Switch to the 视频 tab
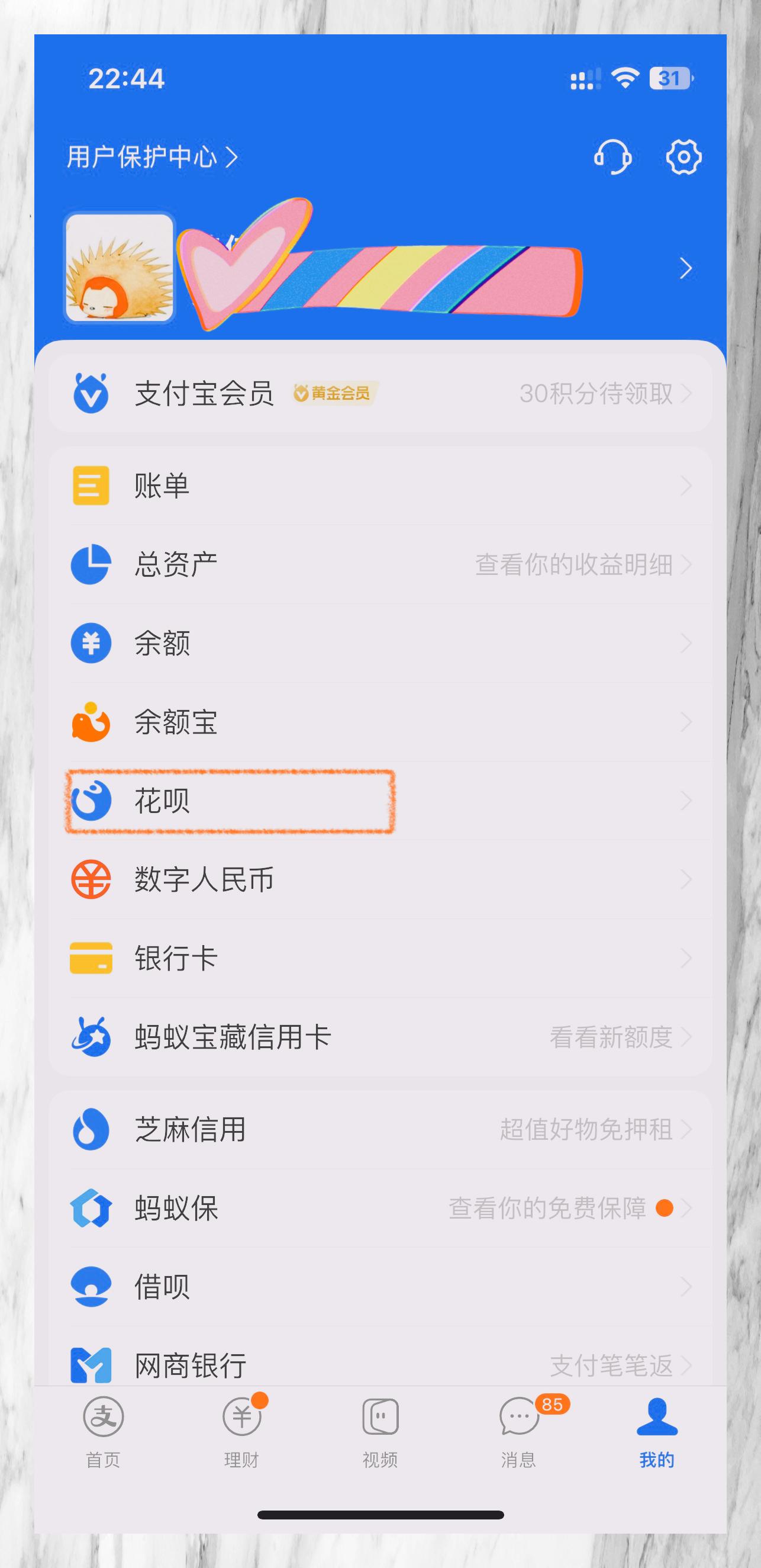The image size is (761, 1568). (380, 1433)
